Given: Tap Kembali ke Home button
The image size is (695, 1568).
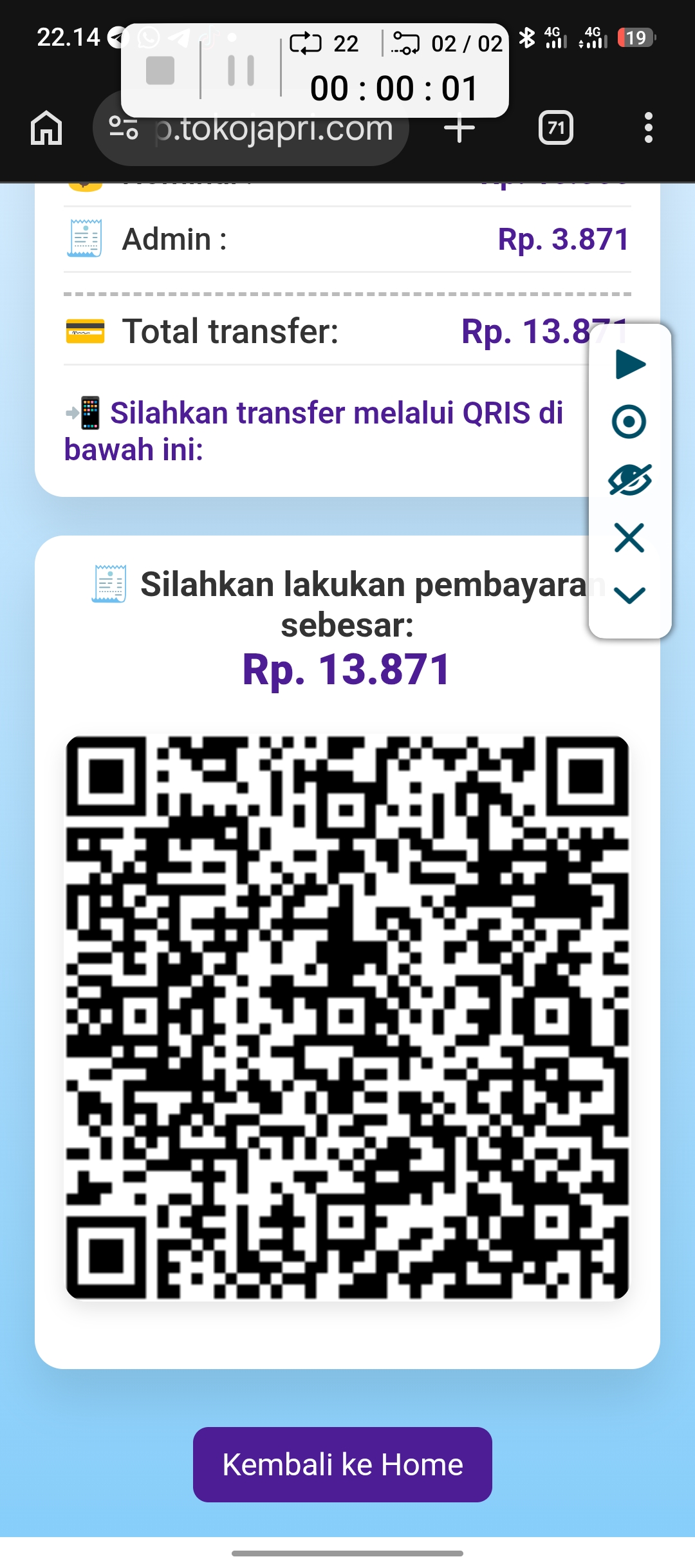Looking at the screenshot, I should [342, 1464].
